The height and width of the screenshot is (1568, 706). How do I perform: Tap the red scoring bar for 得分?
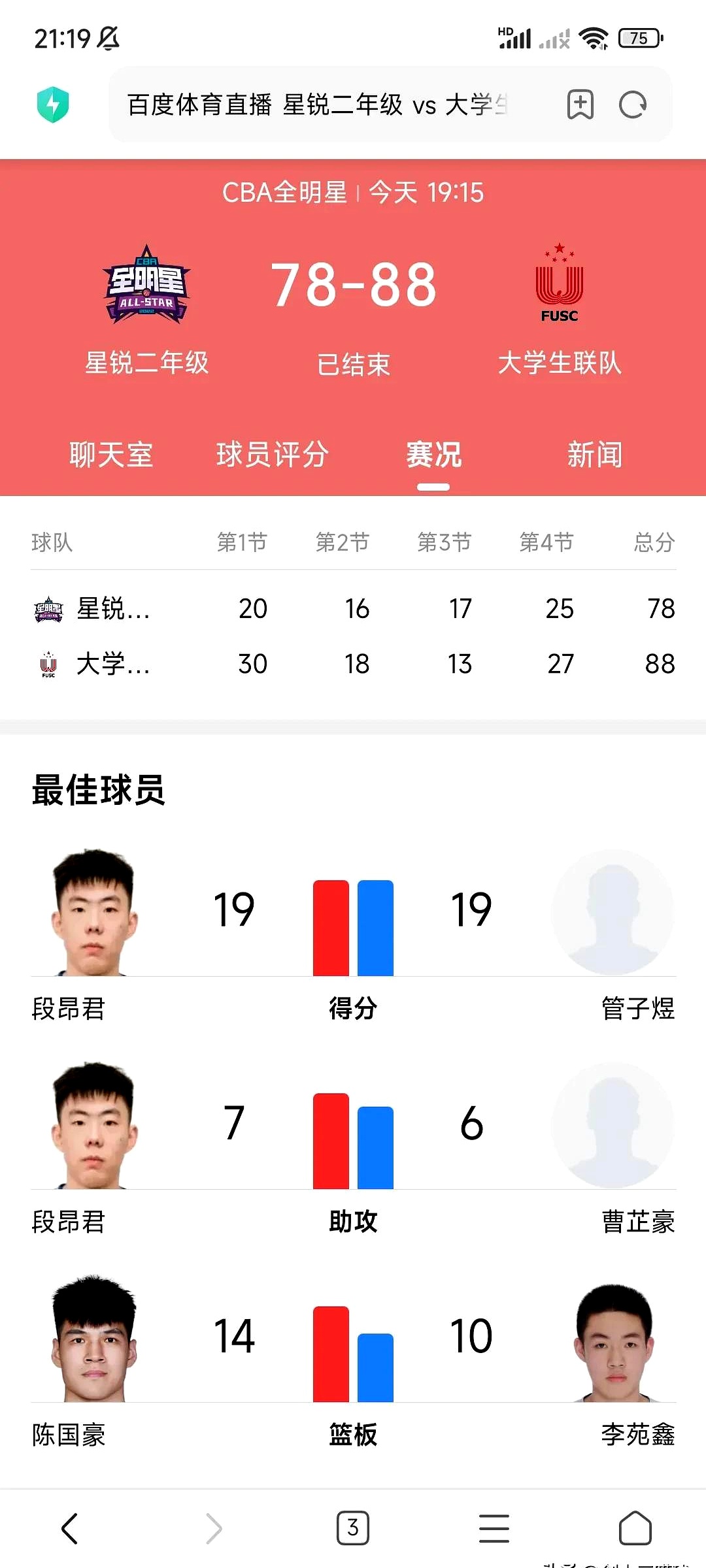(x=329, y=928)
